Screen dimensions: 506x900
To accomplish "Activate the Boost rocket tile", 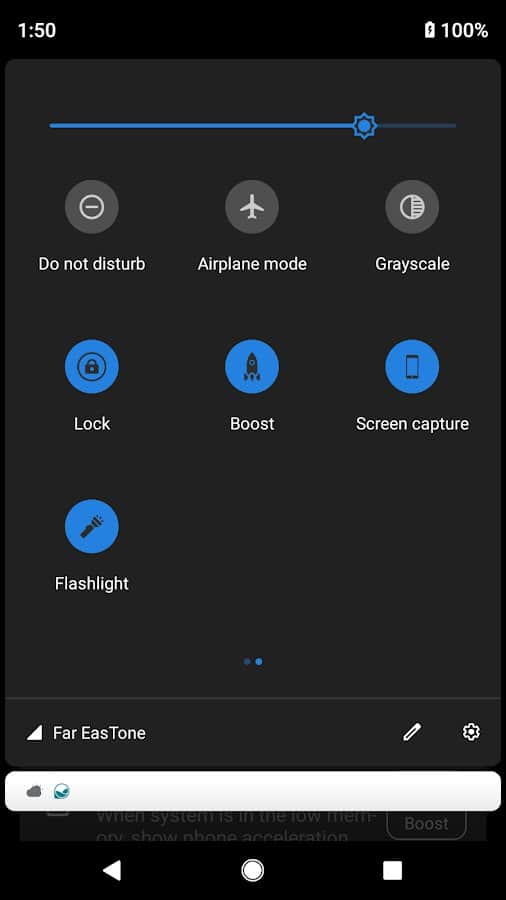I will pyautogui.click(x=252, y=366).
